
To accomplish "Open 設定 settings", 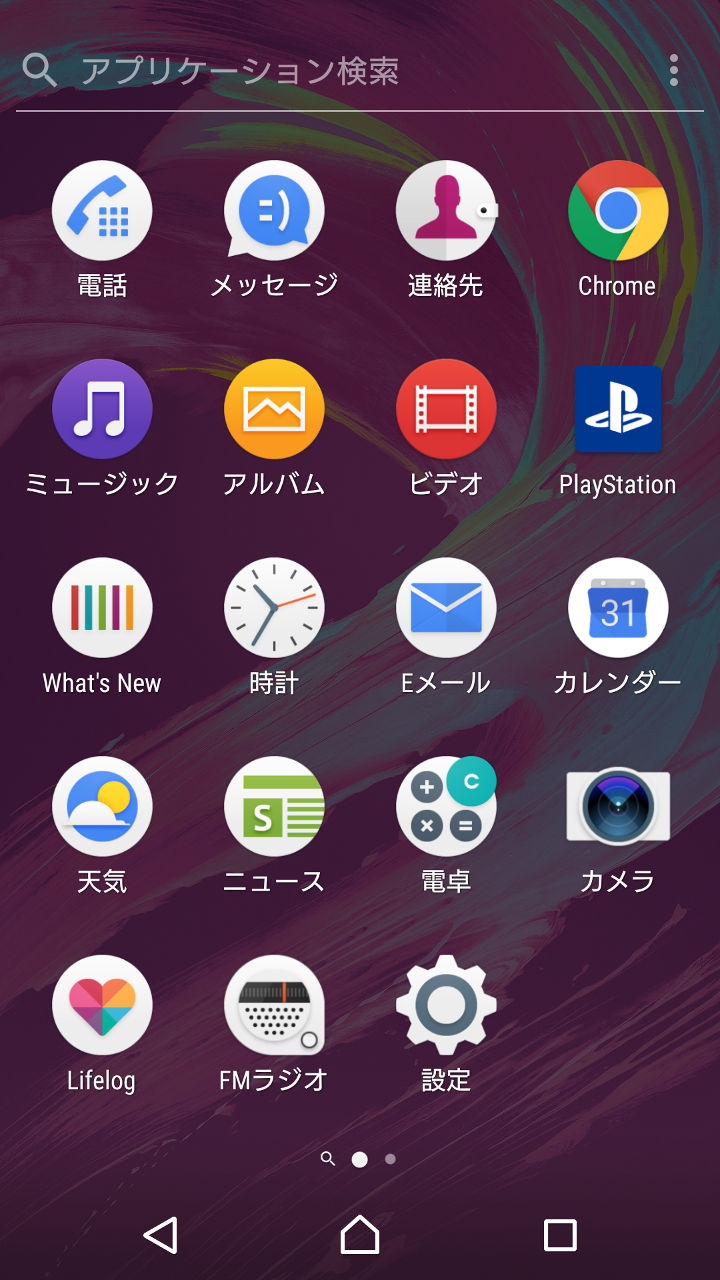I will click(x=446, y=1005).
